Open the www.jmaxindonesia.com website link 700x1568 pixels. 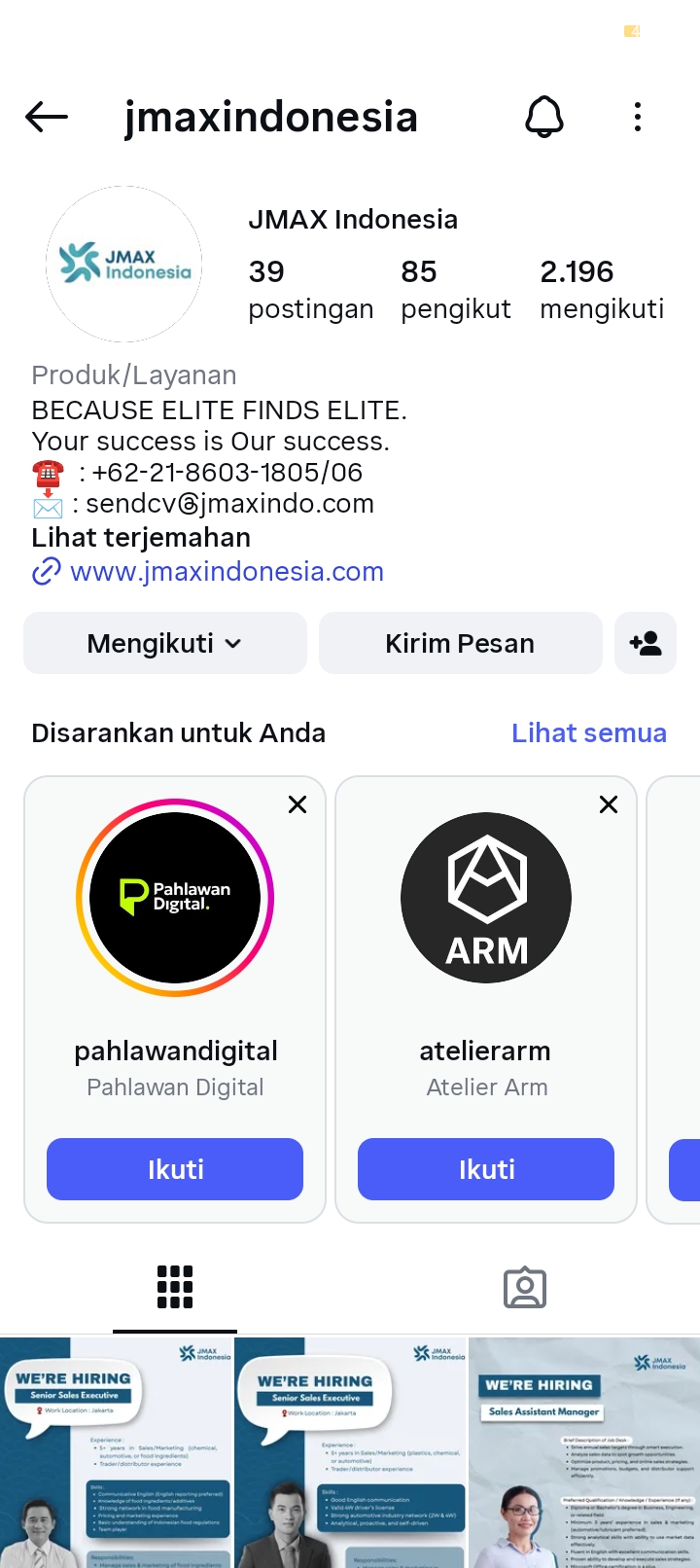point(227,572)
